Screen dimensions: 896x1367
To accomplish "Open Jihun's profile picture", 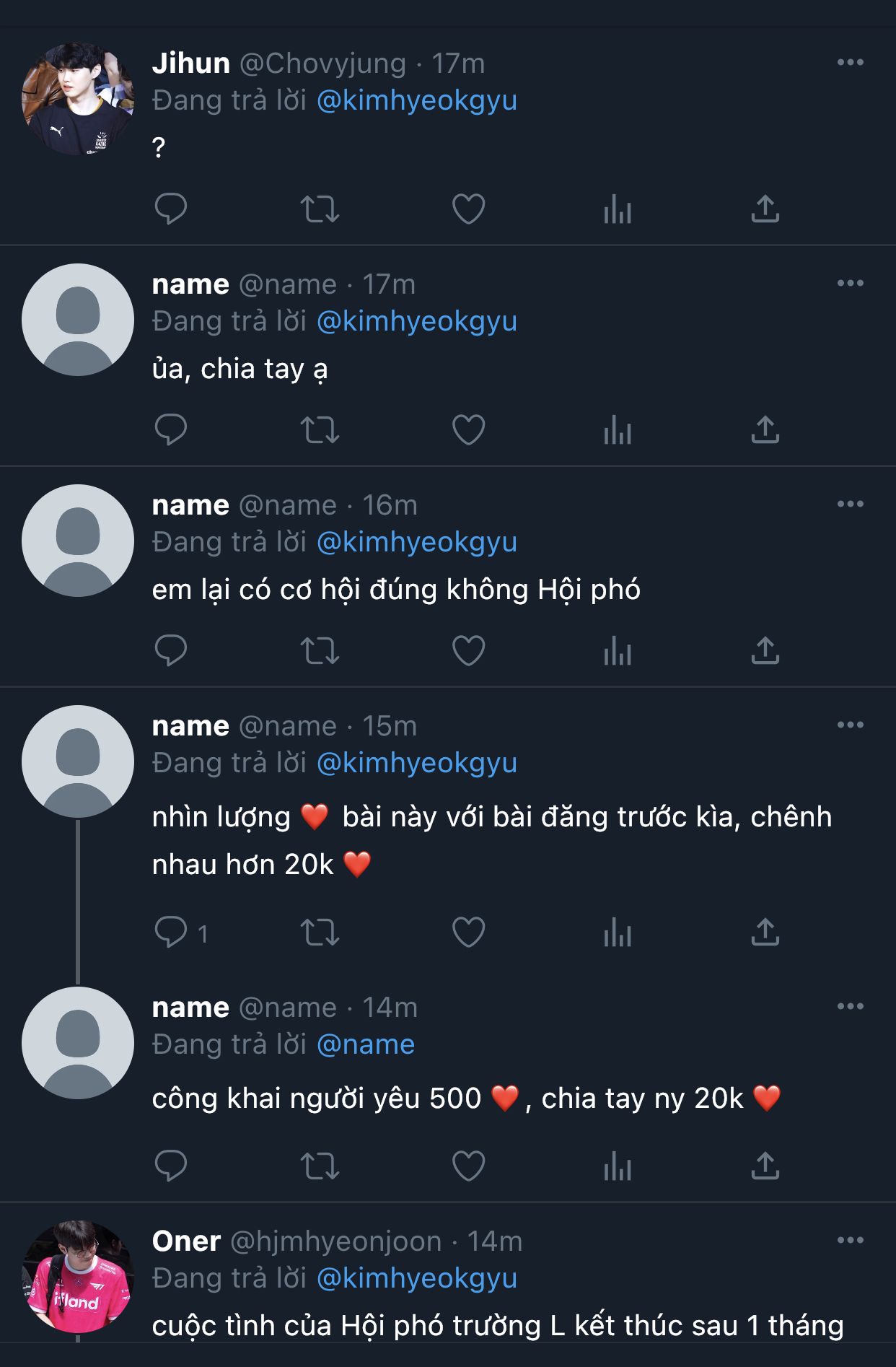I will [x=78, y=99].
